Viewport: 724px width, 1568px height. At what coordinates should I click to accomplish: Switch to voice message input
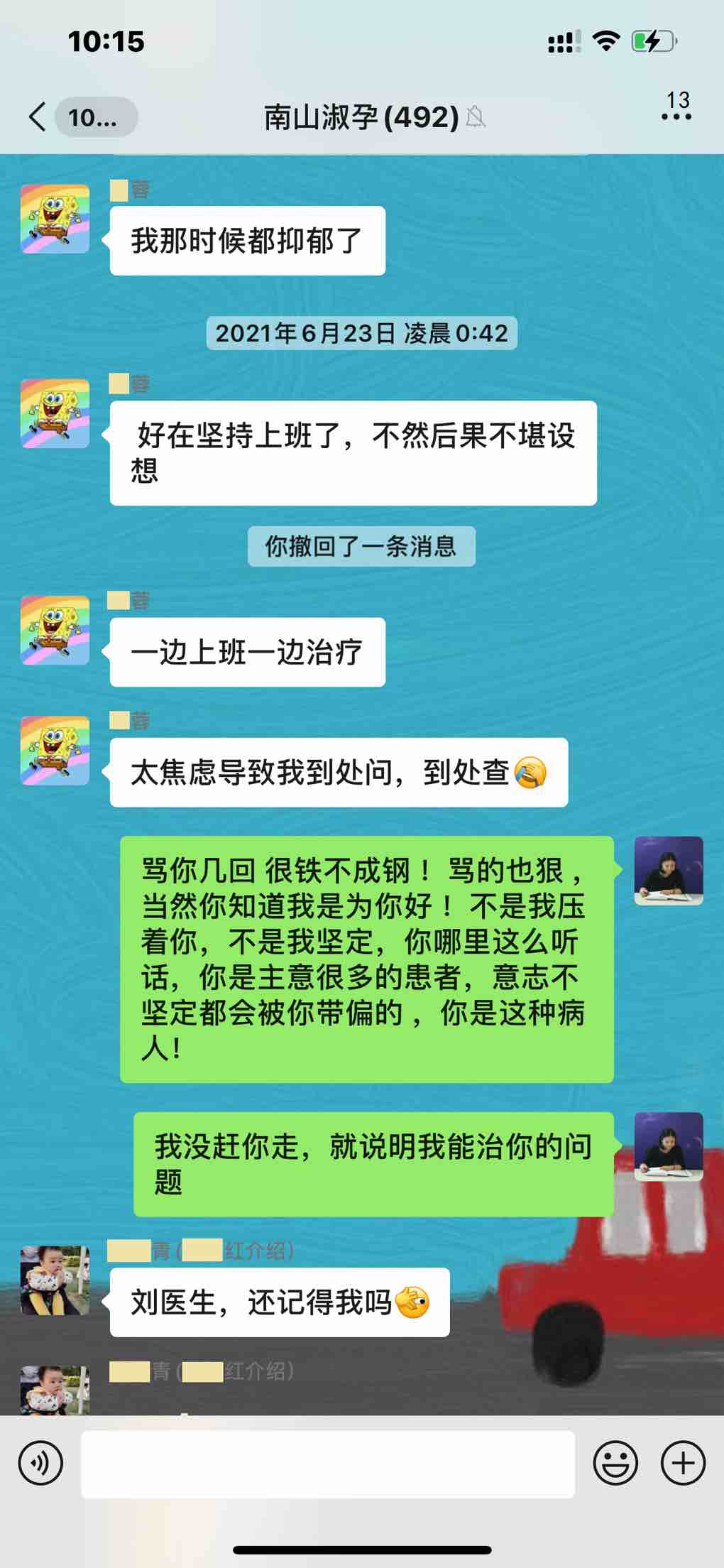click(x=40, y=1463)
